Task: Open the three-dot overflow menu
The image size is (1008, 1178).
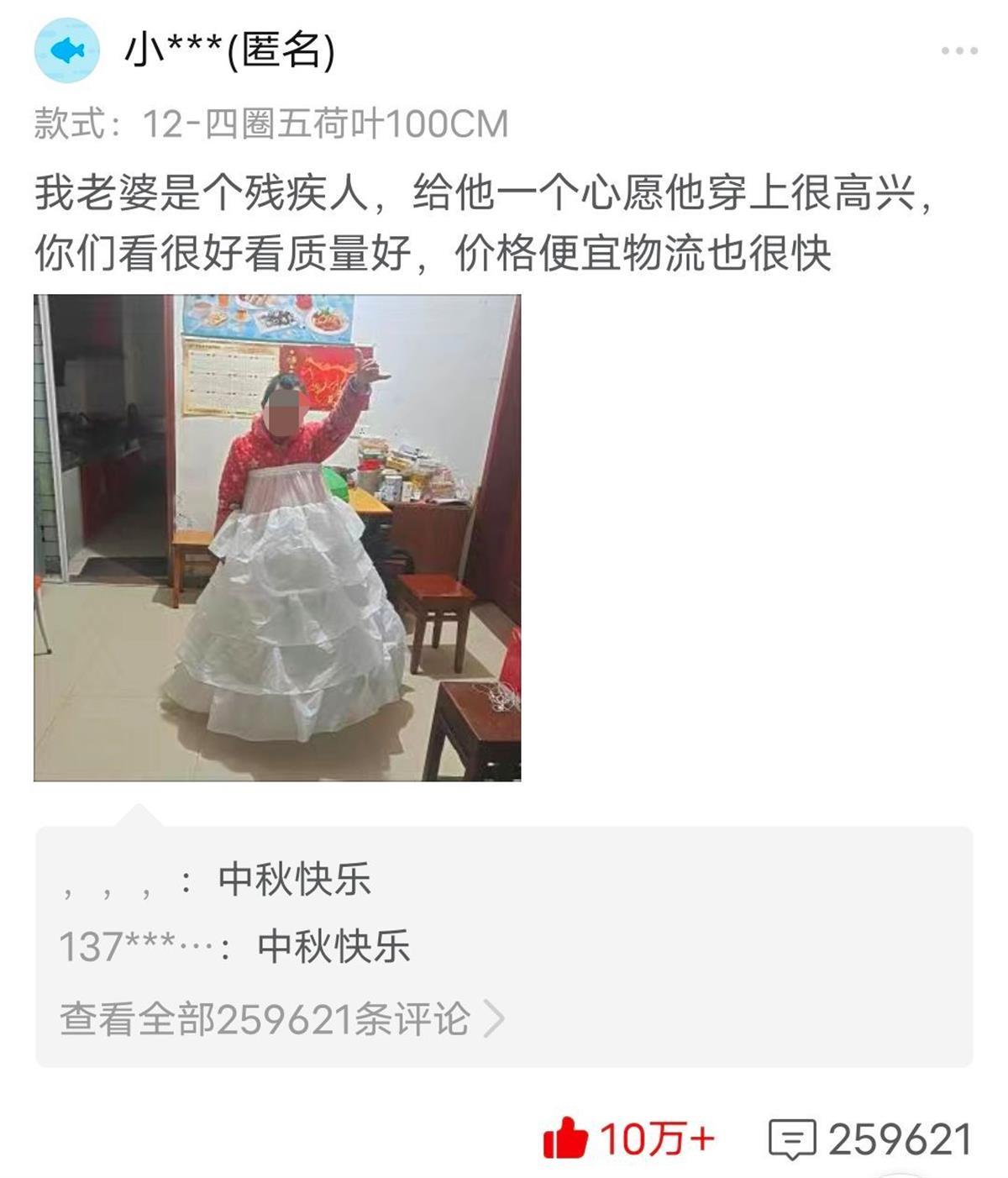Action: coord(958,51)
